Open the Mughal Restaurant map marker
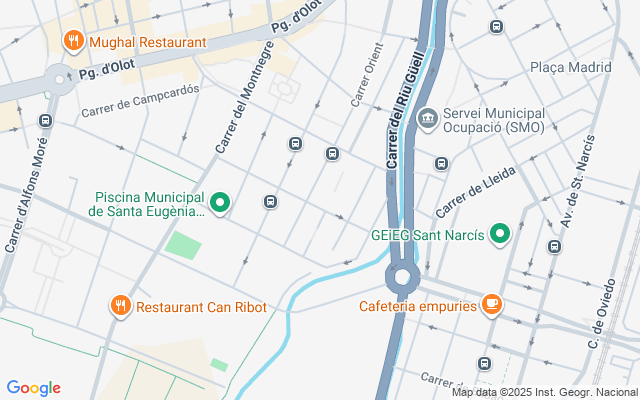Viewport: 640px width, 400px height. [x=73, y=42]
